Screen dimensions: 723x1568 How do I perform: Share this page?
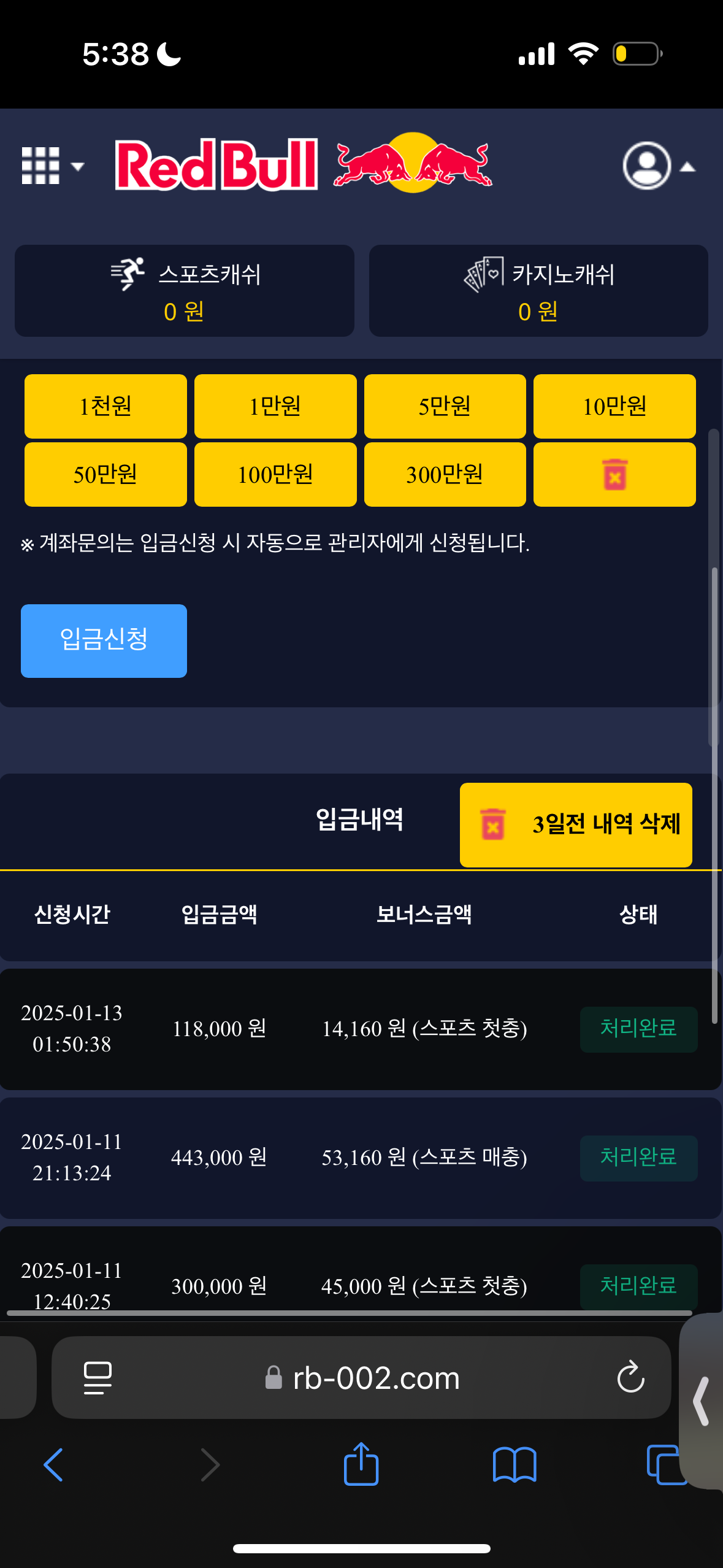point(361,1464)
